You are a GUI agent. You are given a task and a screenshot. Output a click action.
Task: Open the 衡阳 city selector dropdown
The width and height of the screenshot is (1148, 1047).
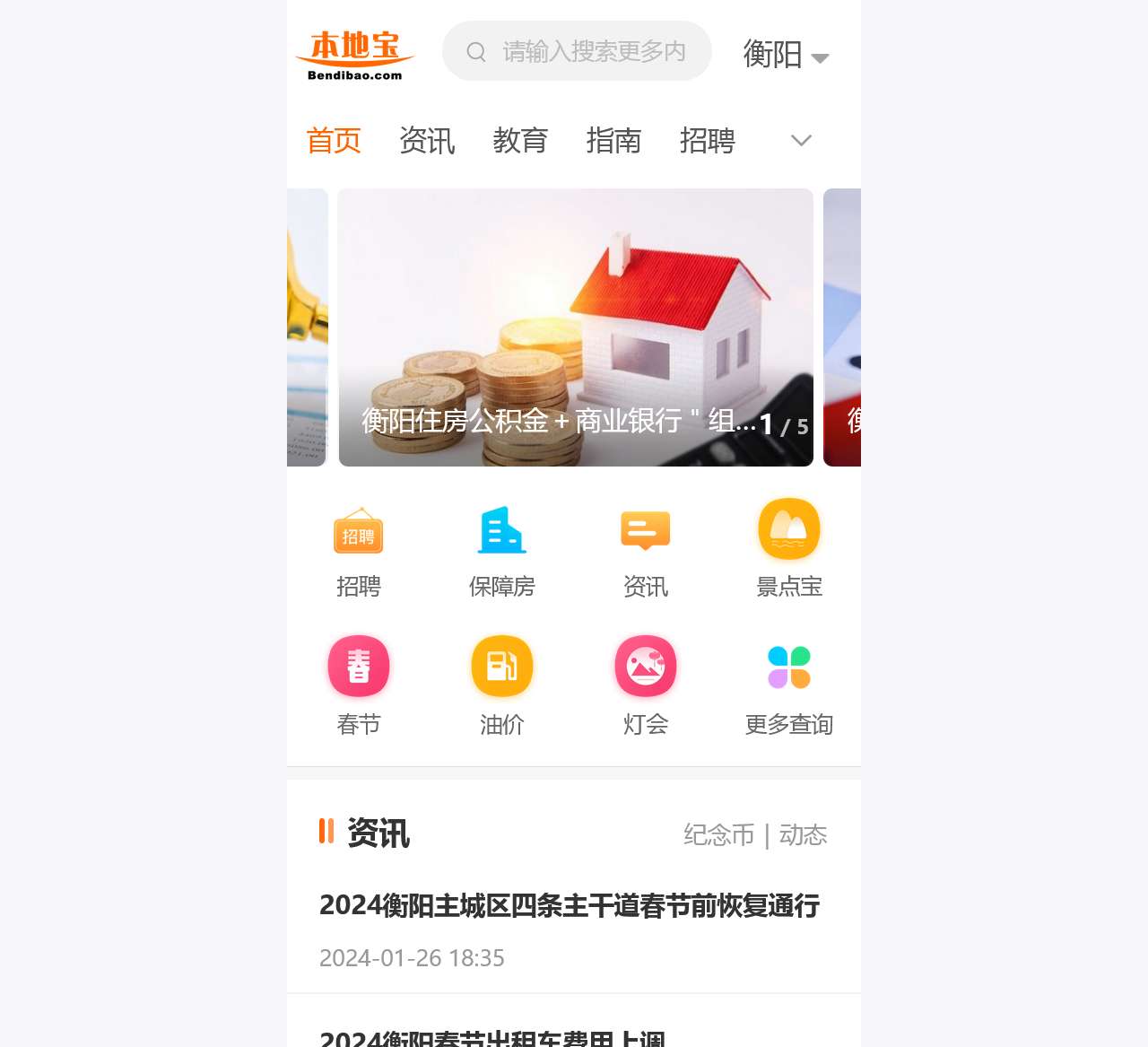tap(786, 55)
